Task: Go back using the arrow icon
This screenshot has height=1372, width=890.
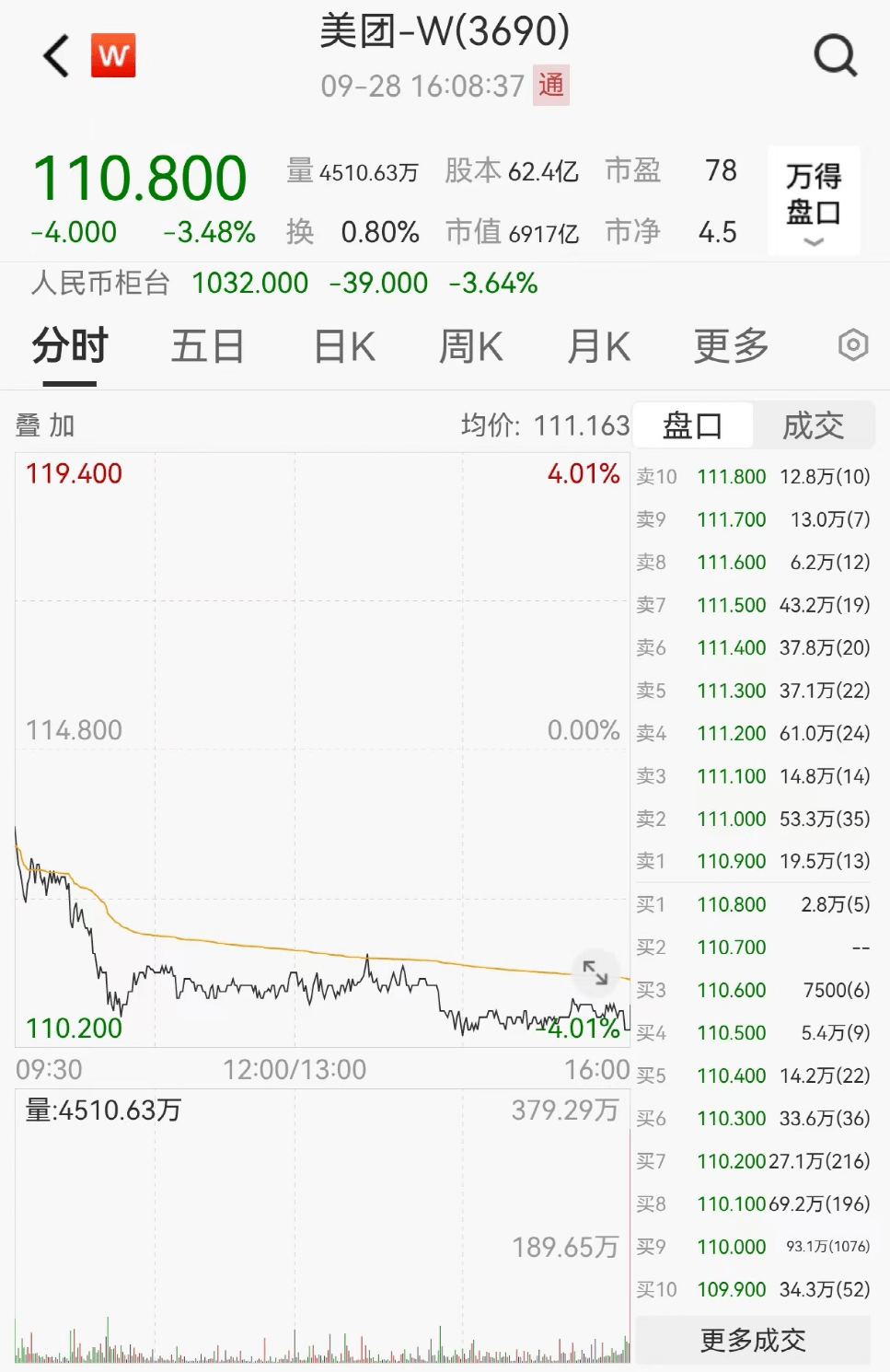Action: pyautogui.click(x=57, y=56)
